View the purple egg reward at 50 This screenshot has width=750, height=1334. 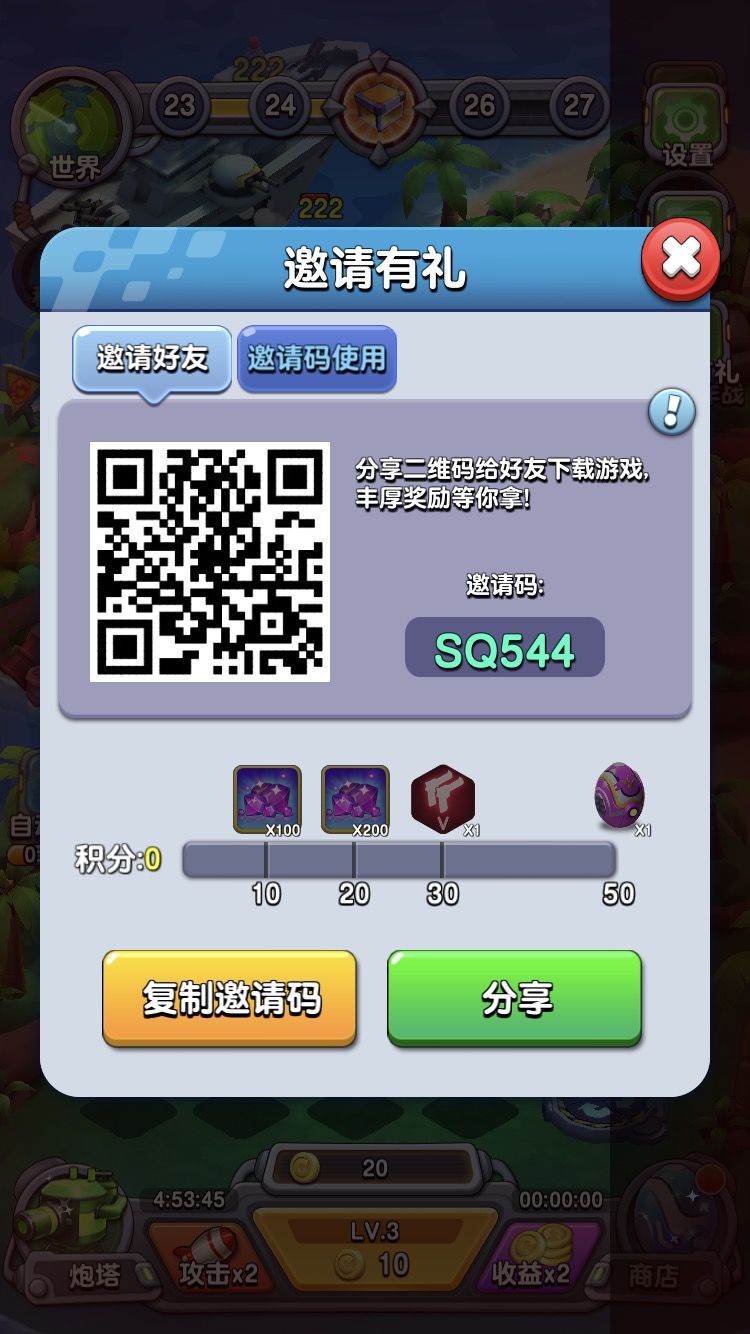coord(620,796)
